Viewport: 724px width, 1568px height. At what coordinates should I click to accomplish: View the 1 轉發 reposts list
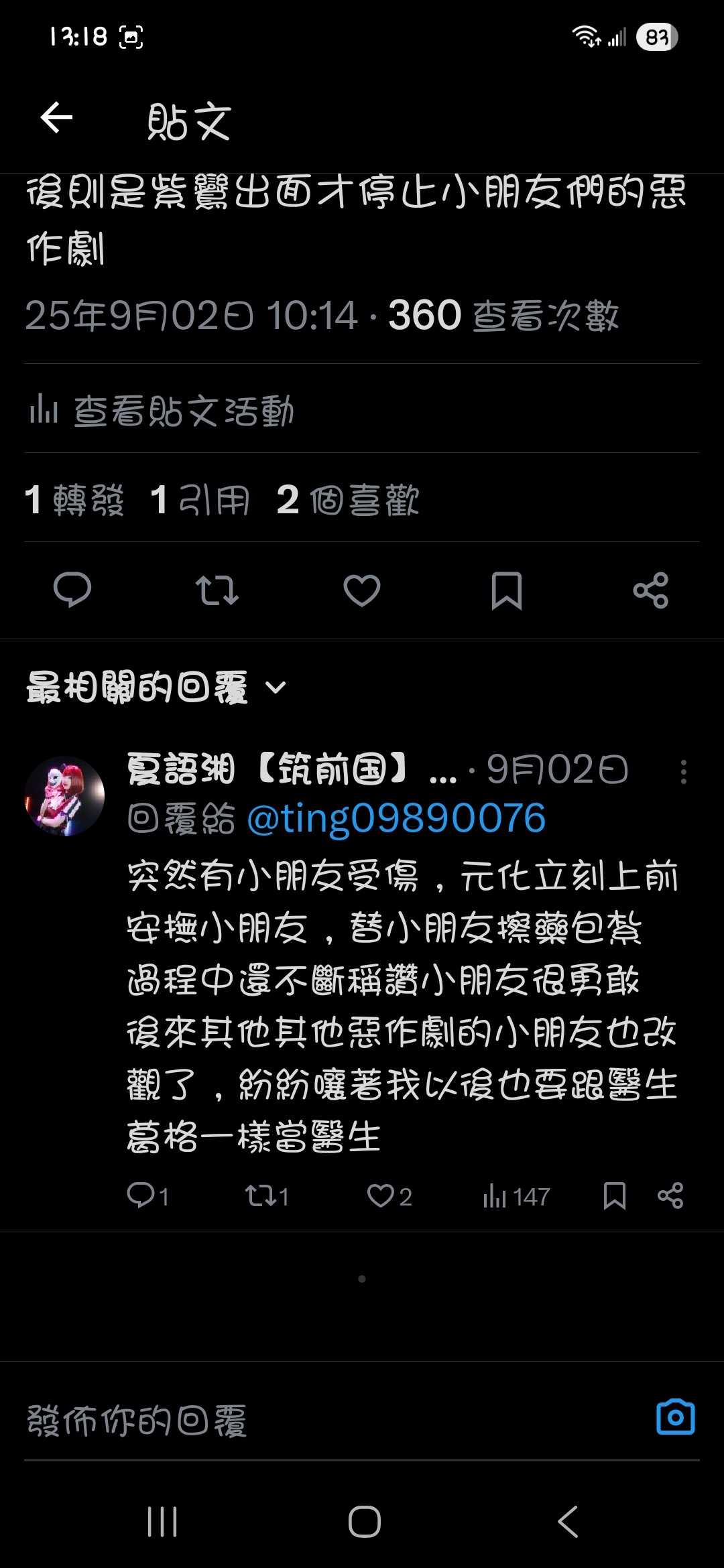click(74, 501)
